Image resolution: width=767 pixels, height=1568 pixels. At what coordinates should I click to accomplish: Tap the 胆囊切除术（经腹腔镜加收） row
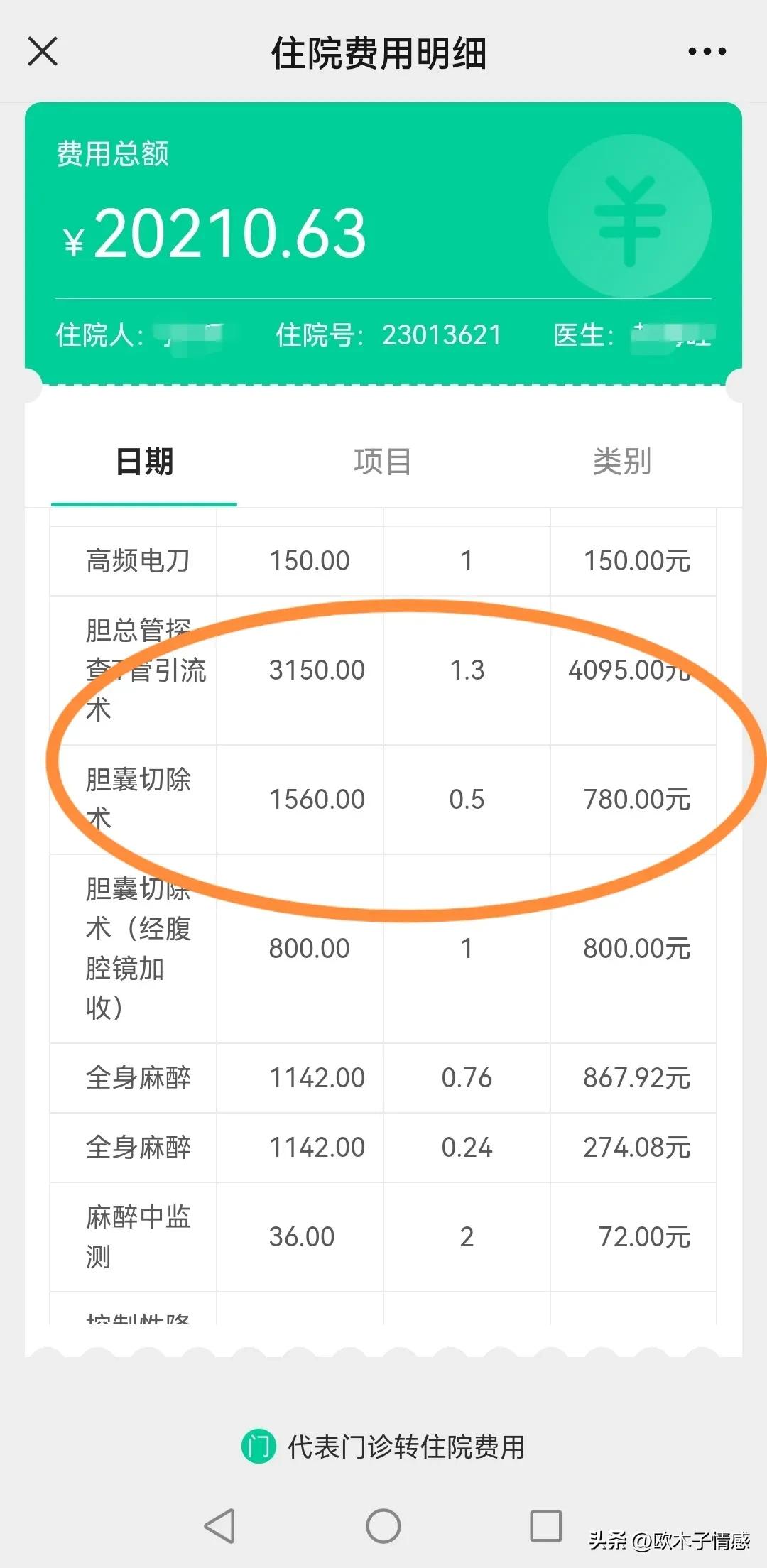pyautogui.click(x=383, y=948)
